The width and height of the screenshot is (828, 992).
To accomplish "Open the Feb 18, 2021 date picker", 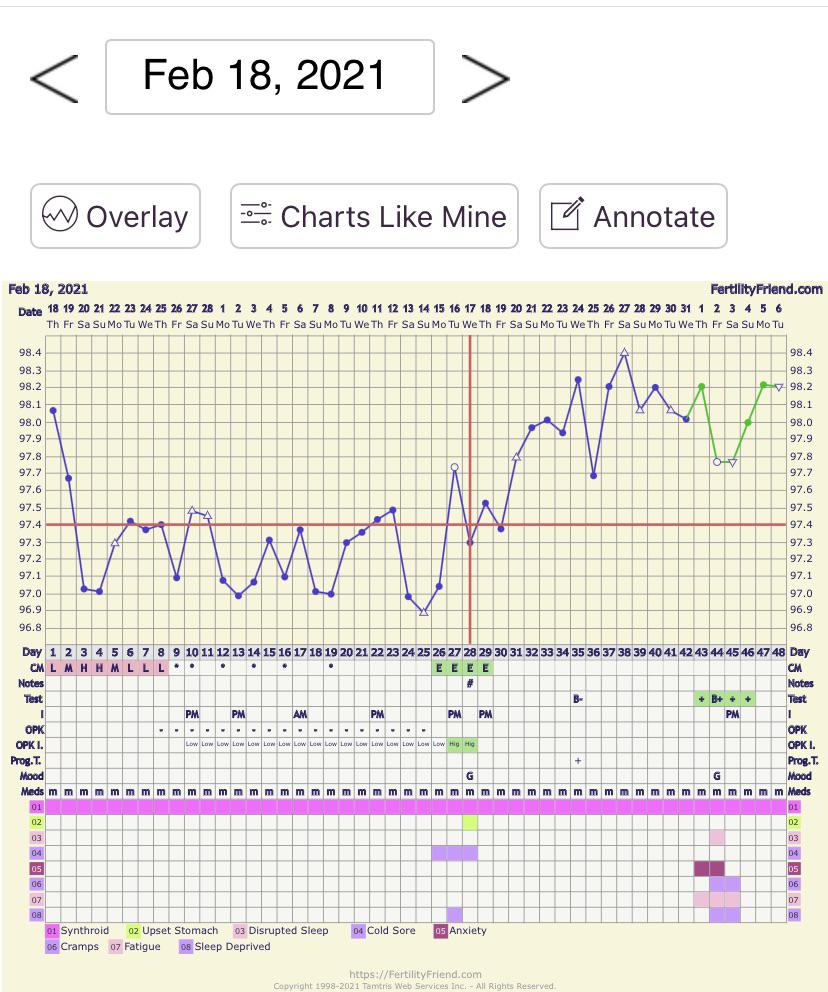I will point(269,77).
